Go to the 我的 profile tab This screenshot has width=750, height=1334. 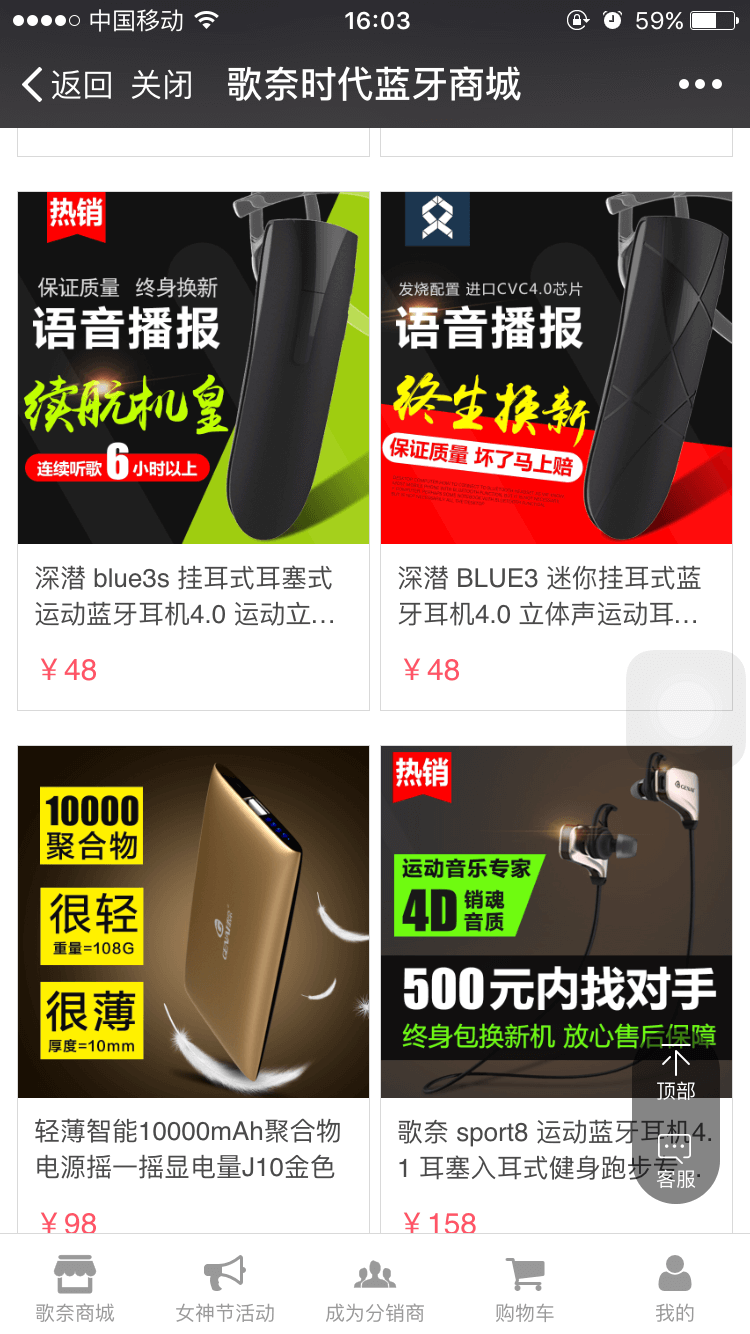[675, 1288]
